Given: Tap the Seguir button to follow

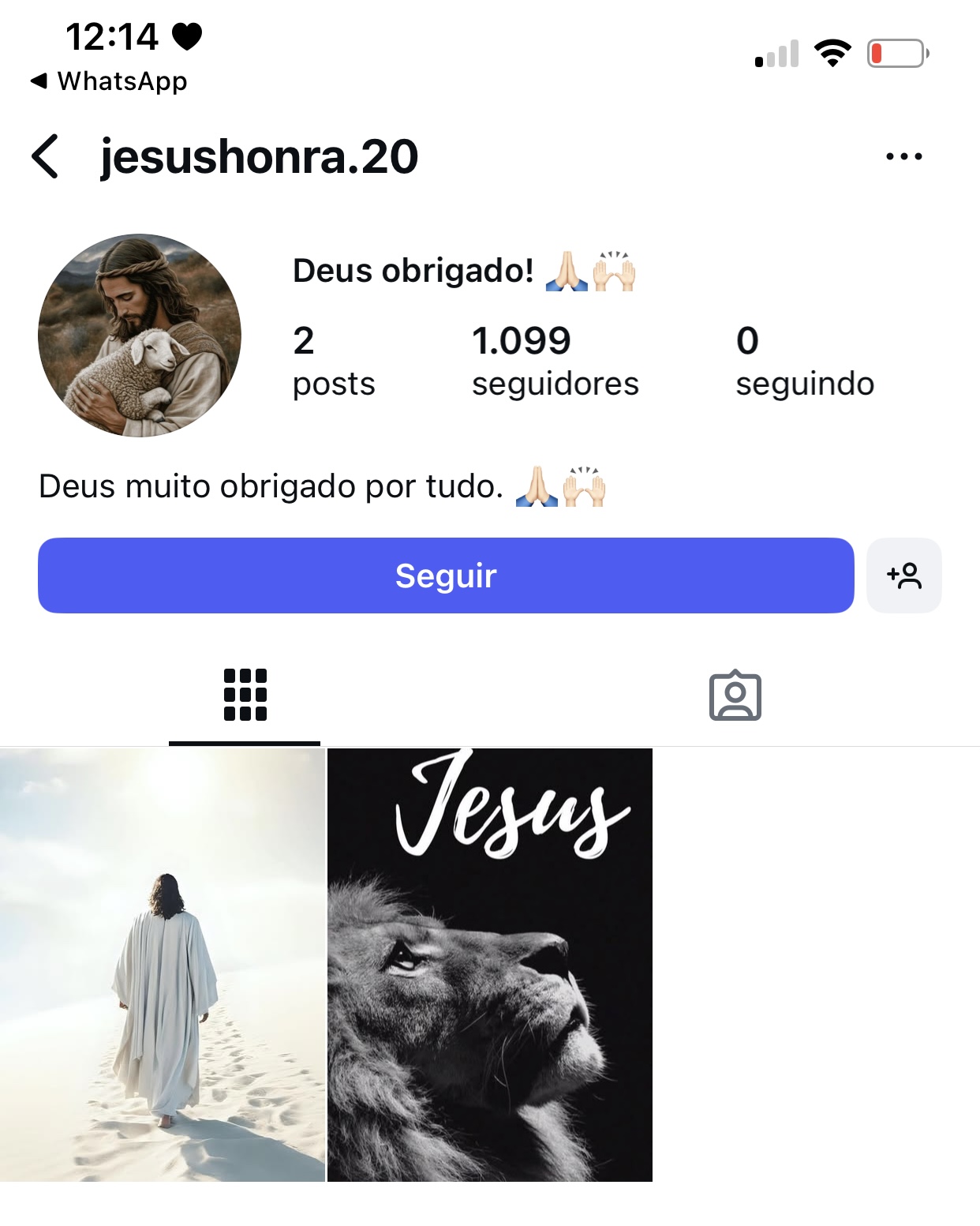Looking at the screenshot, I should pyautogui.click(x=446, y=576).
